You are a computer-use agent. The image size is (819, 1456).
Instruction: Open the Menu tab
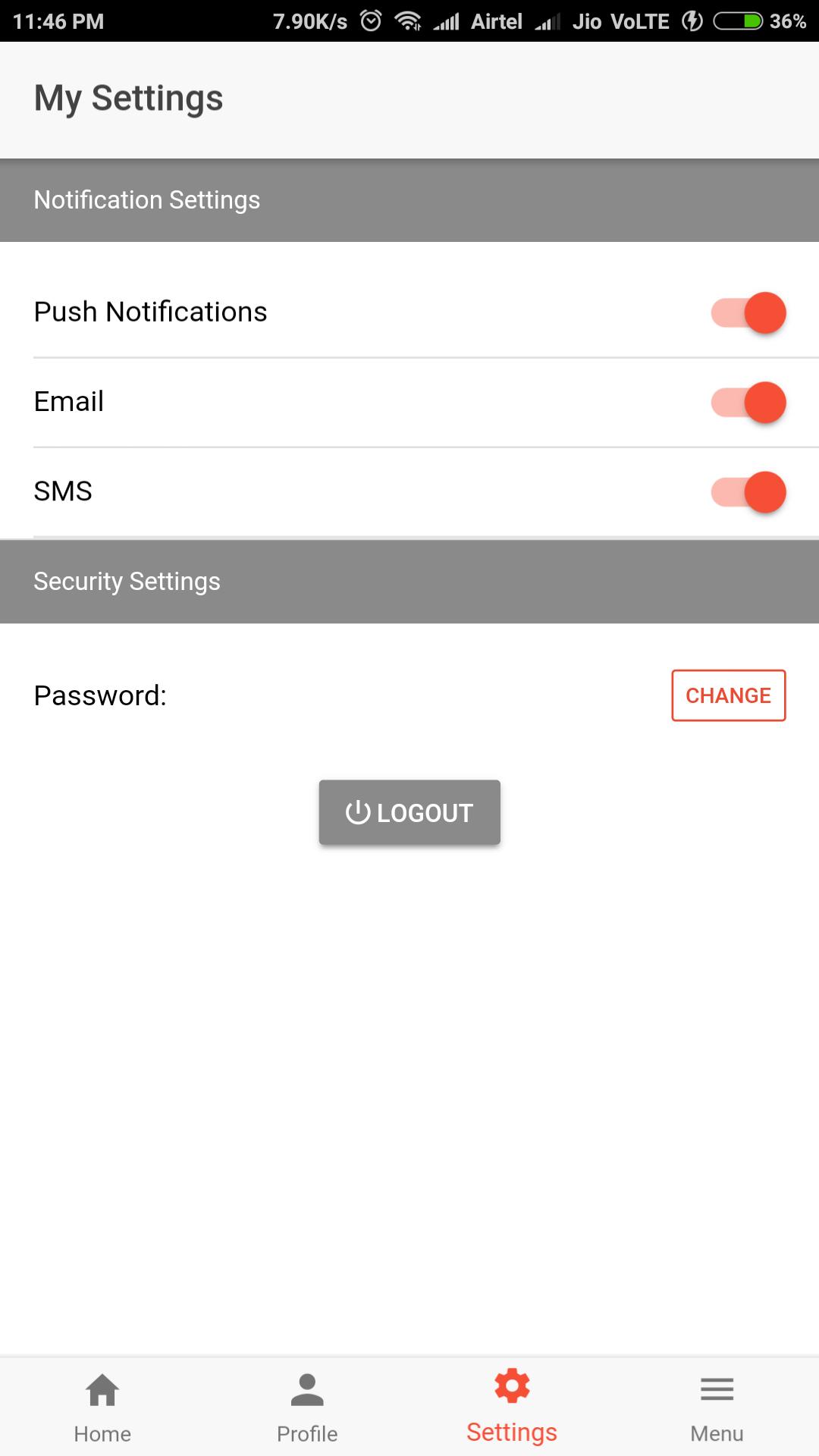(717, 1407)
